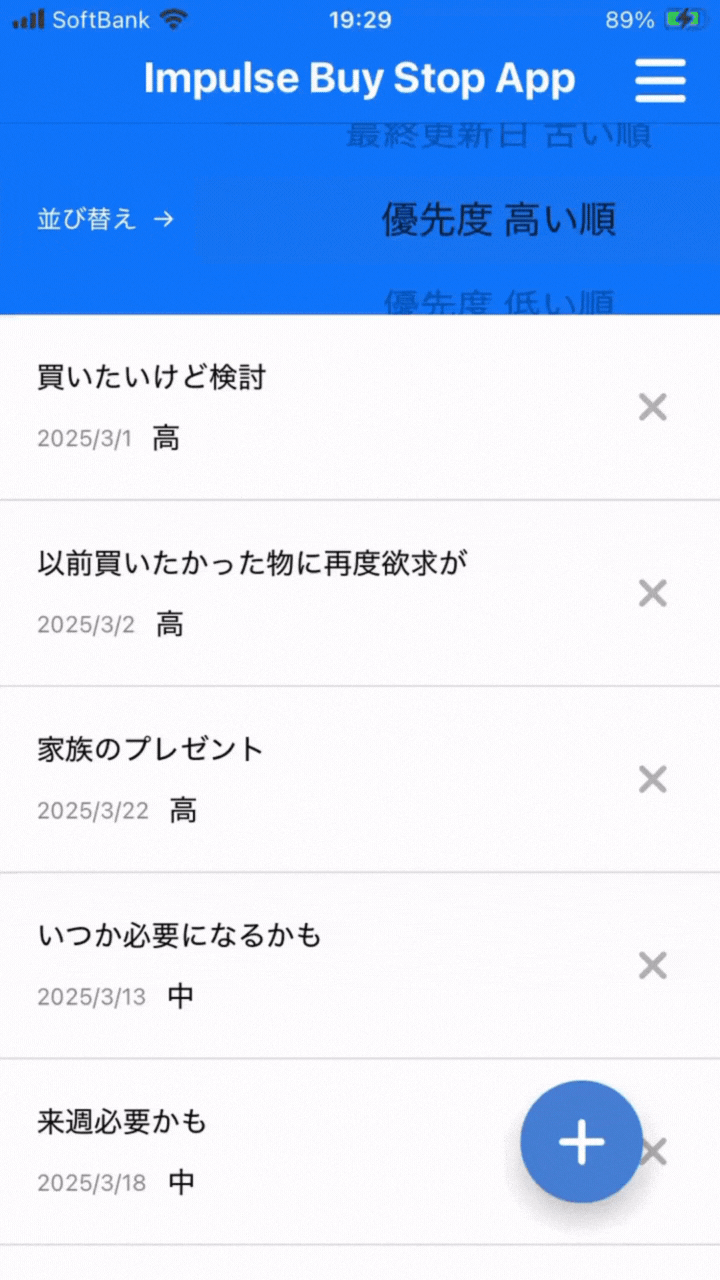Open the 買いたいけど検討 entry

point(300,407)
